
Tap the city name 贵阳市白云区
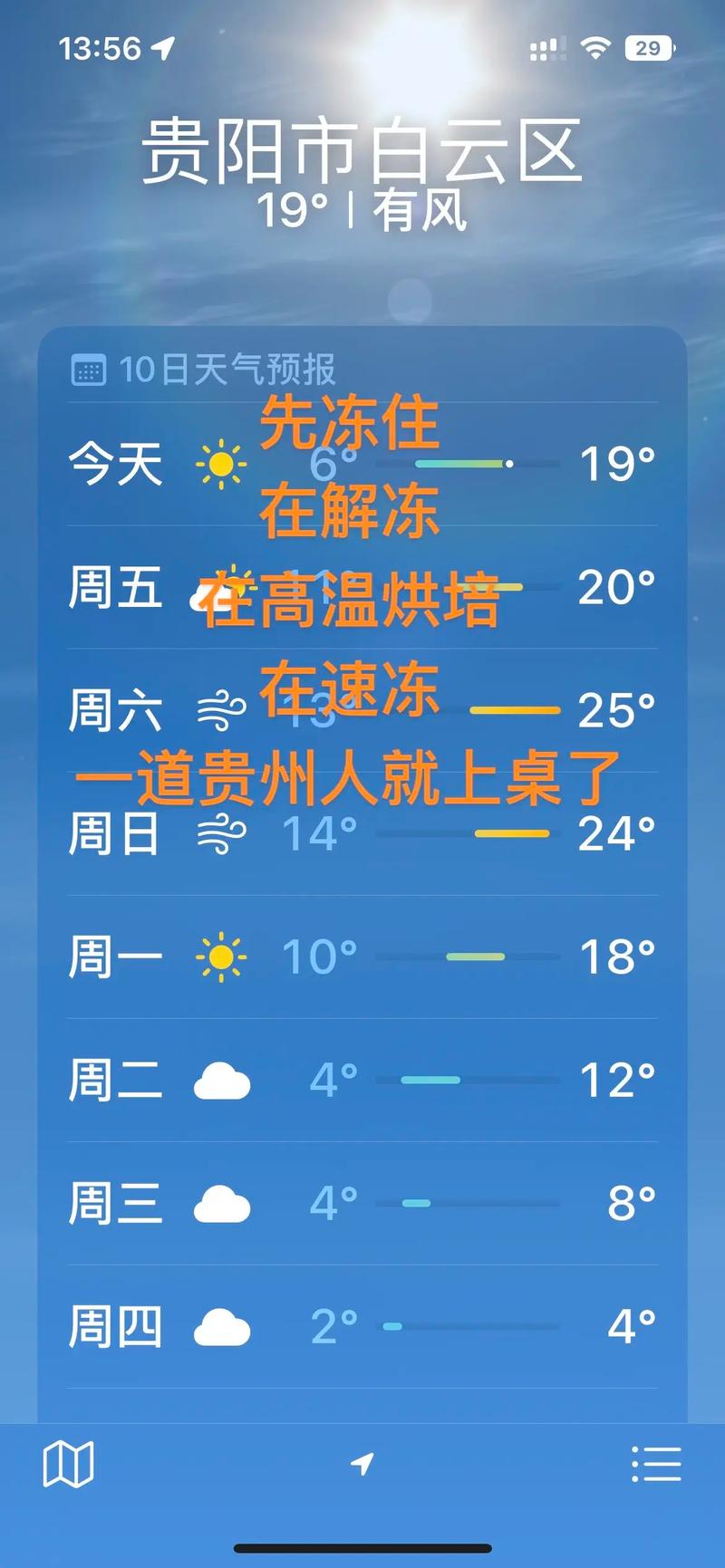coord(362,149)
